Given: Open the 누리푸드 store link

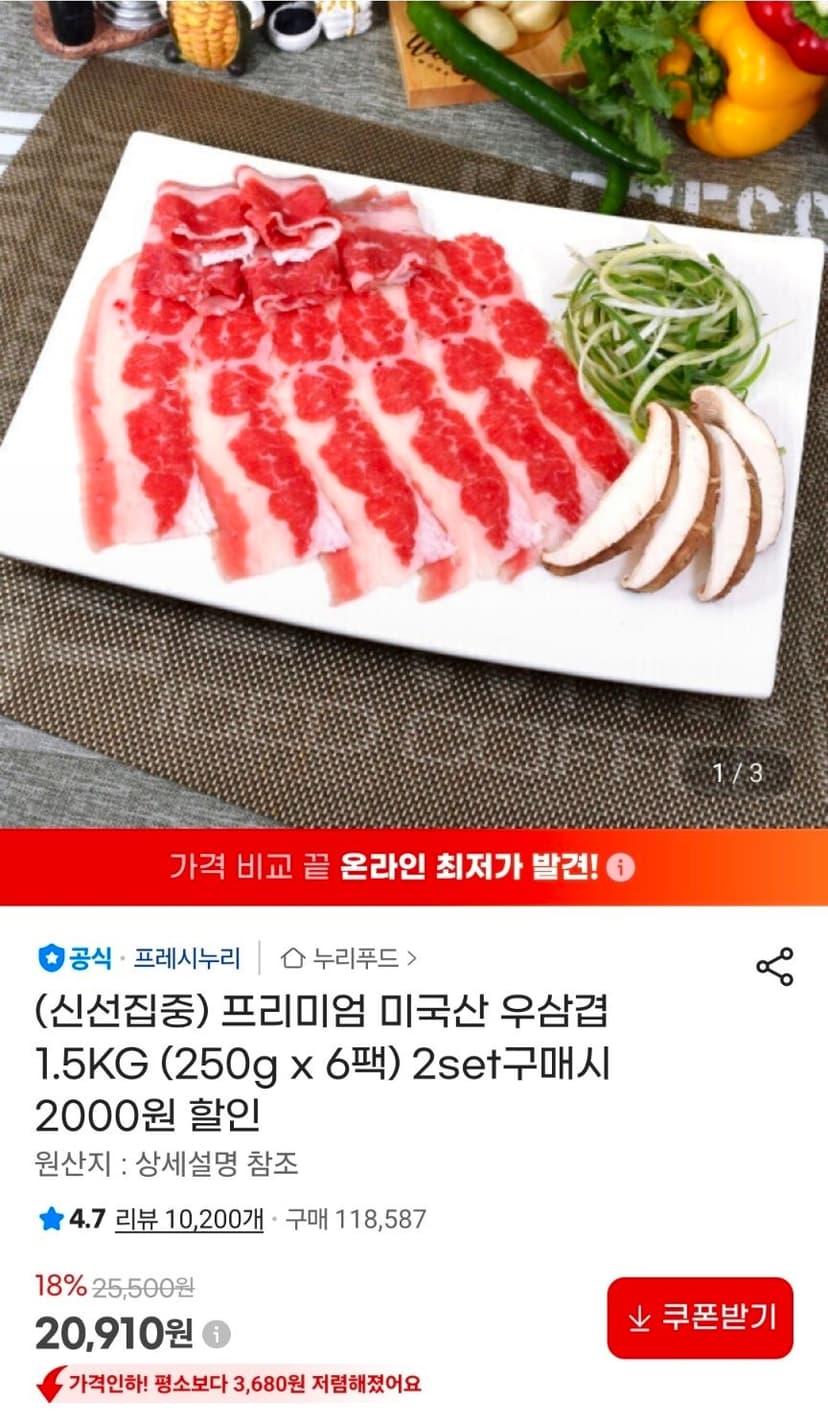Looking at the screenshot, I should coord(350,958).
